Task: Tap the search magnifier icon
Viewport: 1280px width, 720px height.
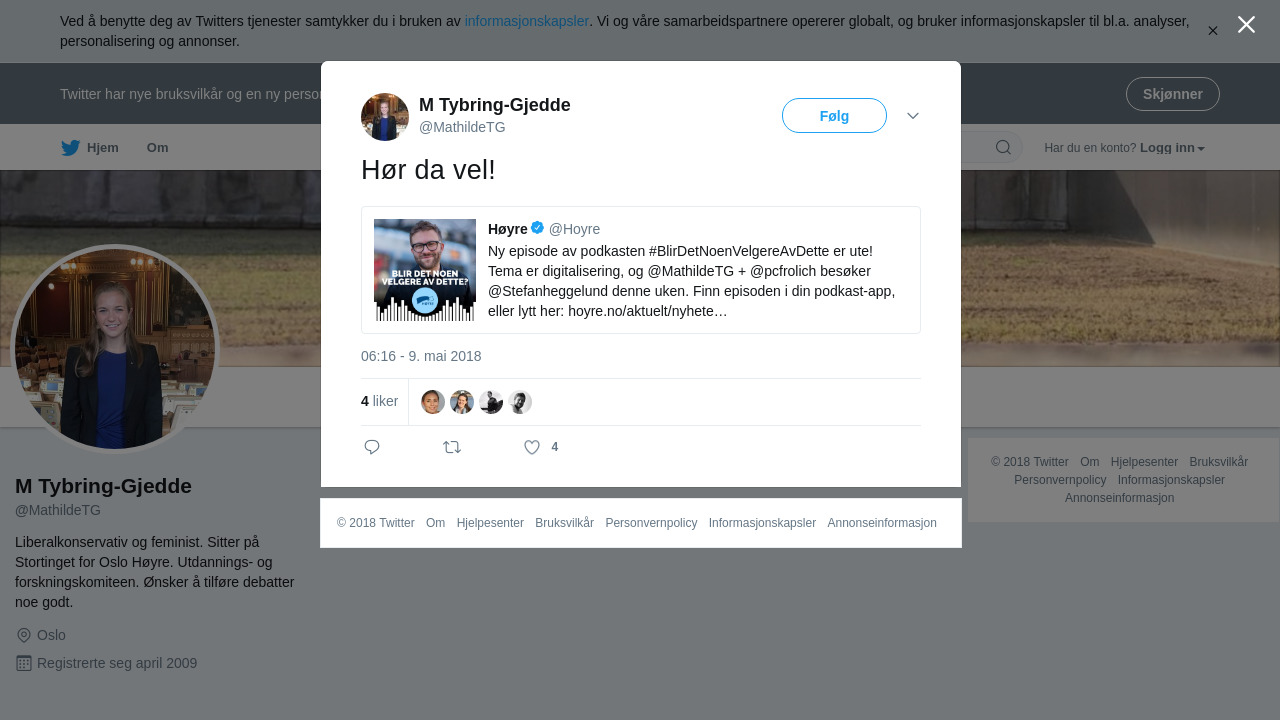Action: [1003, 148]
